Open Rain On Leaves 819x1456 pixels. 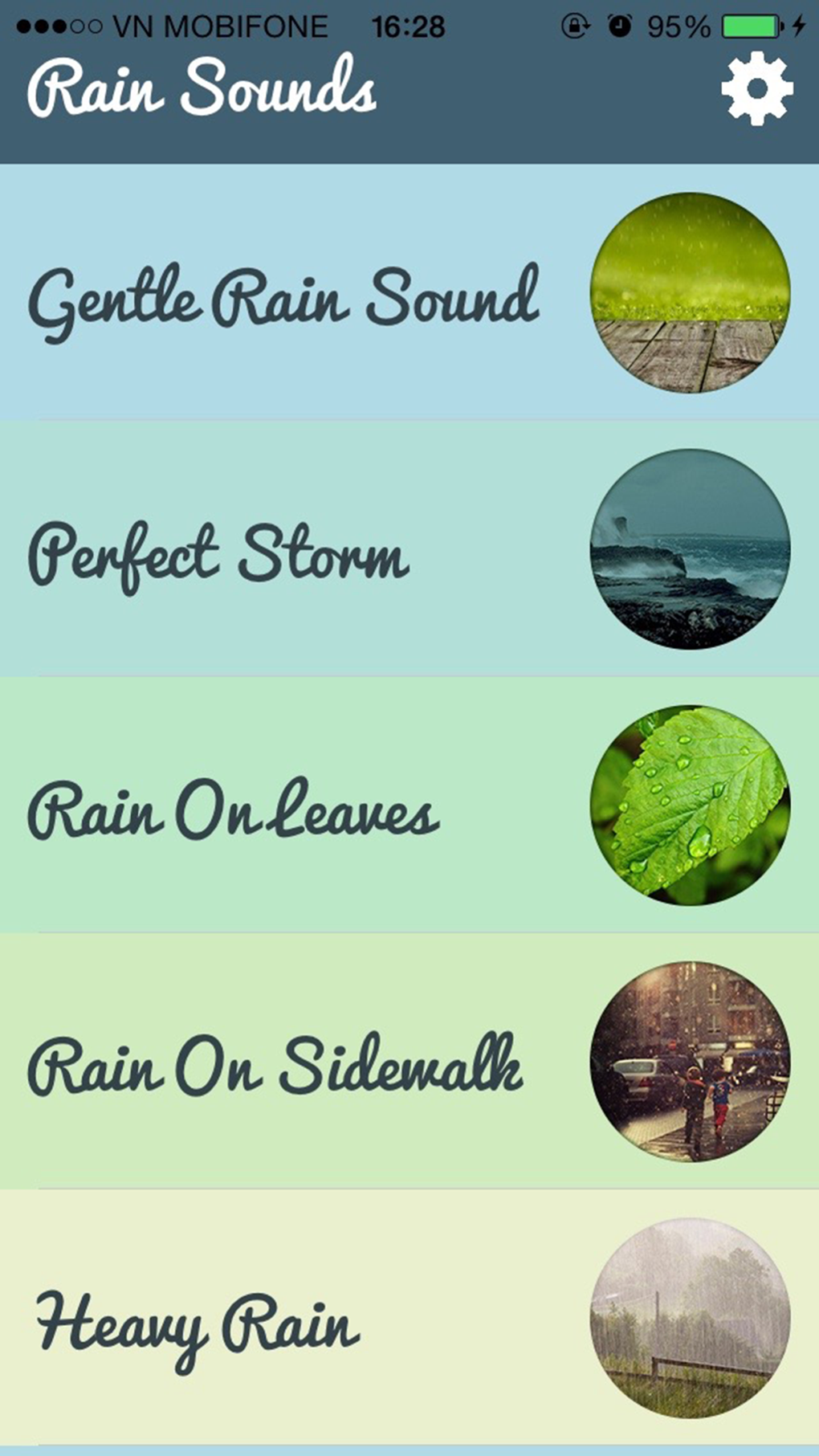tap(234, 811)
